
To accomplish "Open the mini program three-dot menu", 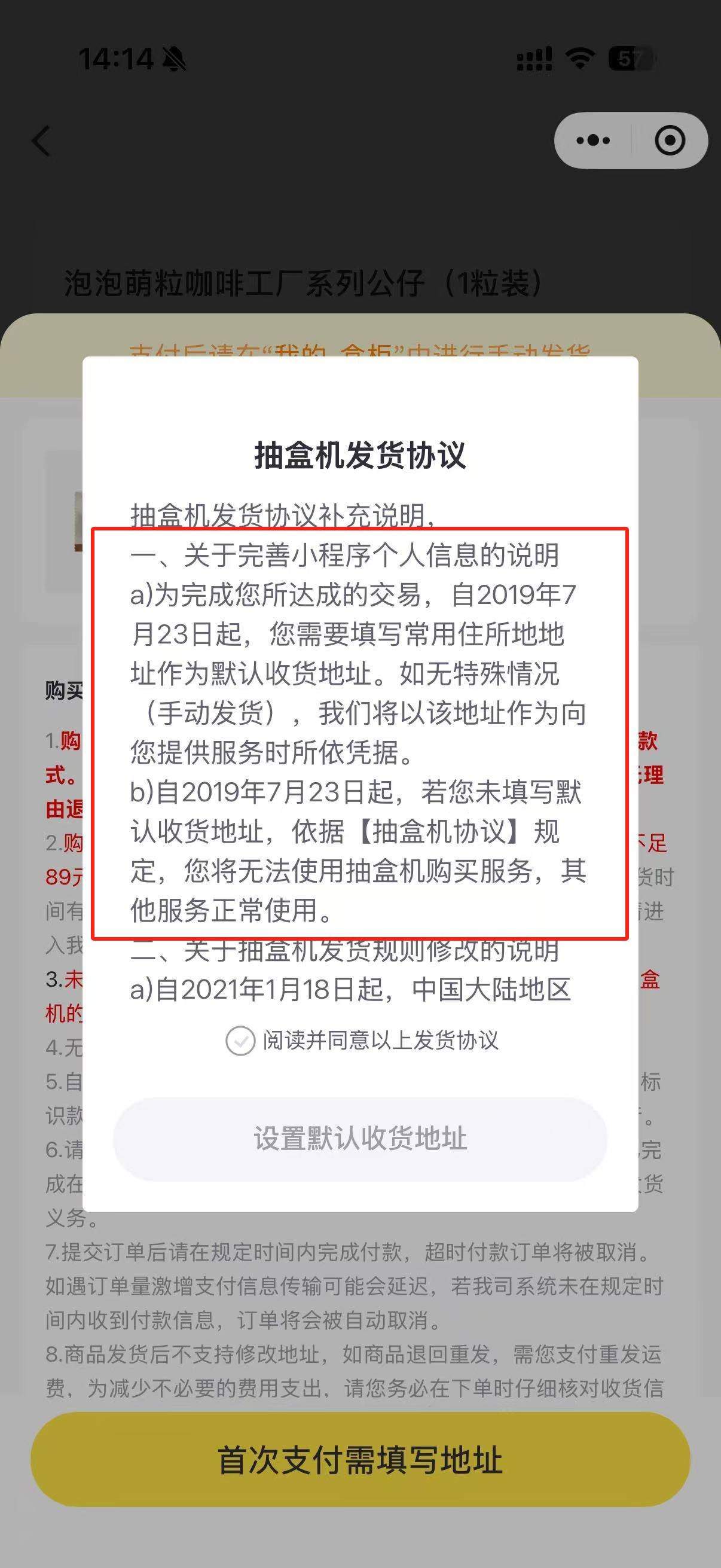I will coord(593,141).
